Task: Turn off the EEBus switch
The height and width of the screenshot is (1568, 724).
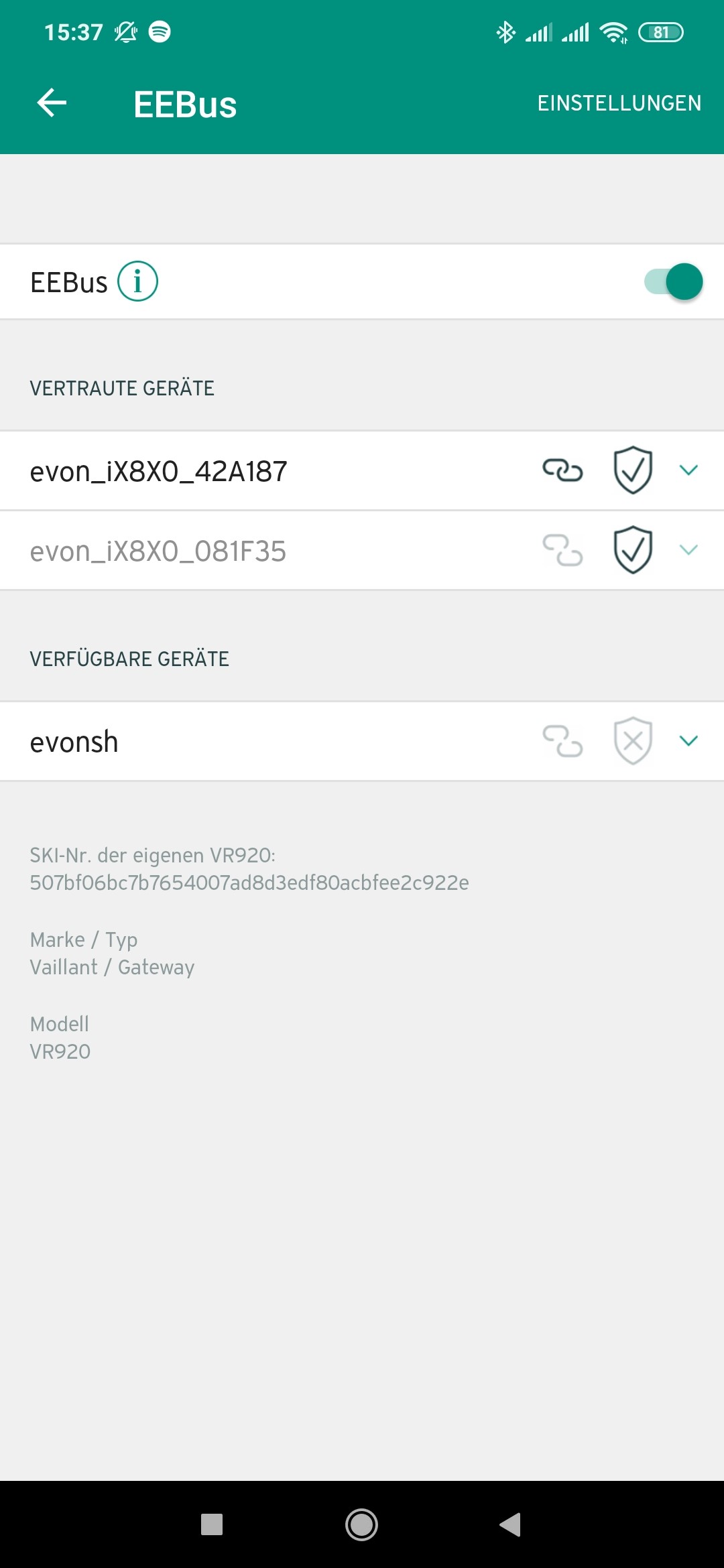Action: [x=674, y=281]
